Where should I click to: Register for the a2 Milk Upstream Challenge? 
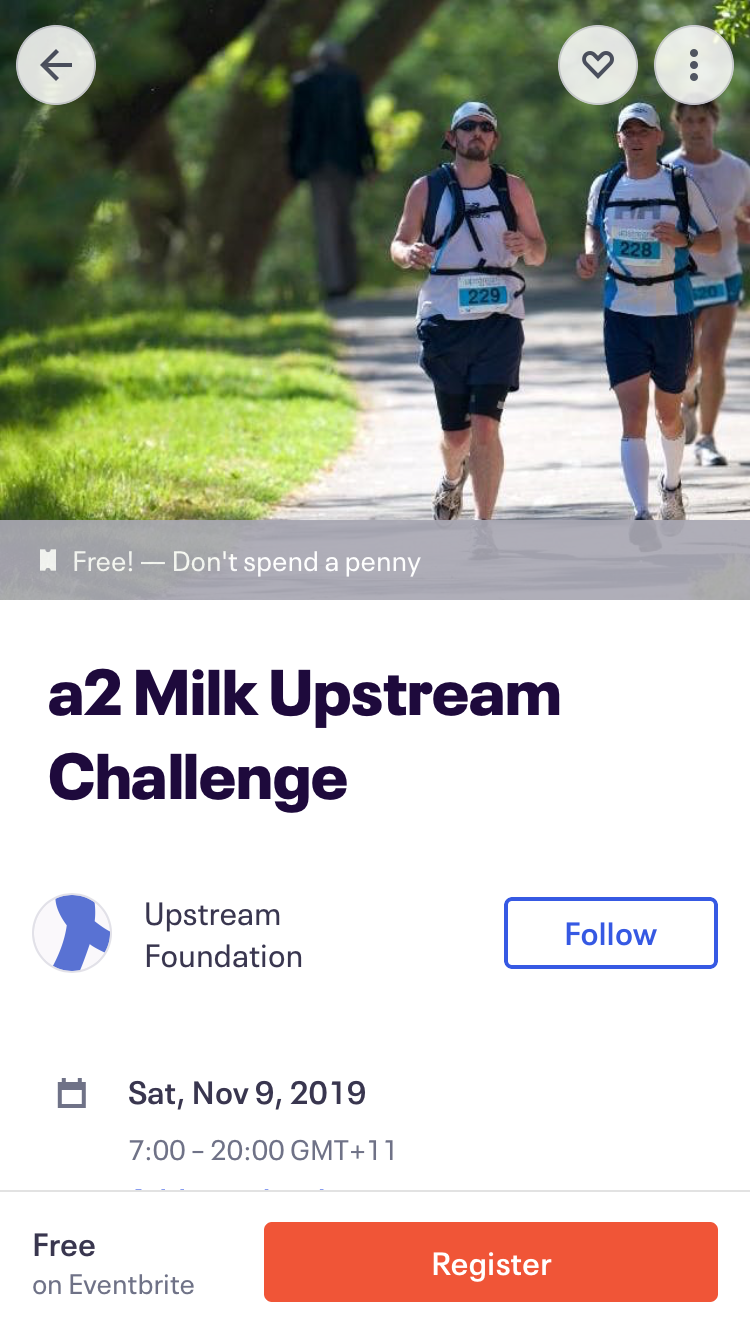pyautogui.click(x=490, y=1262)
